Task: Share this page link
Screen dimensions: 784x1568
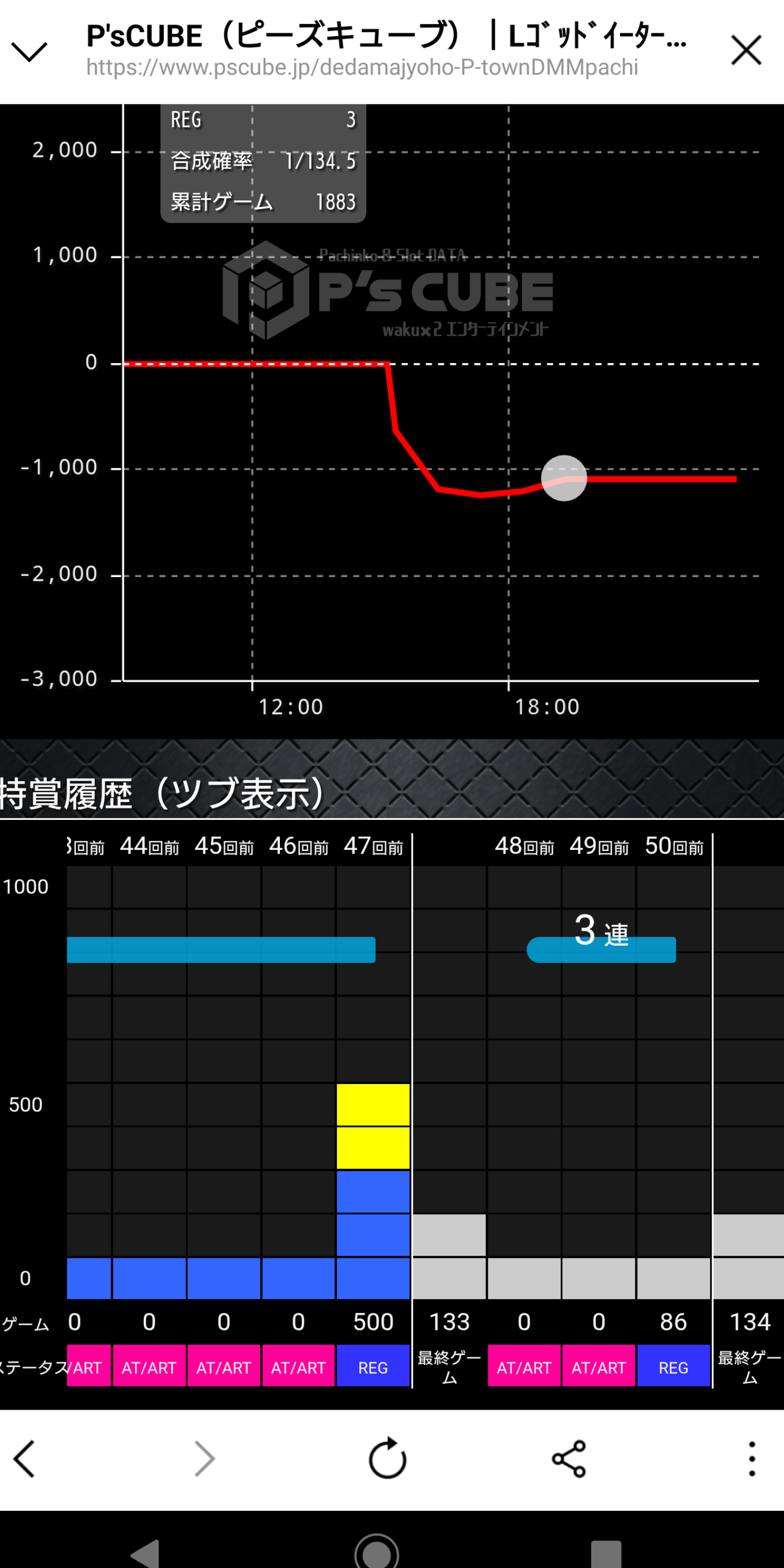Action: pos(568,1459)
